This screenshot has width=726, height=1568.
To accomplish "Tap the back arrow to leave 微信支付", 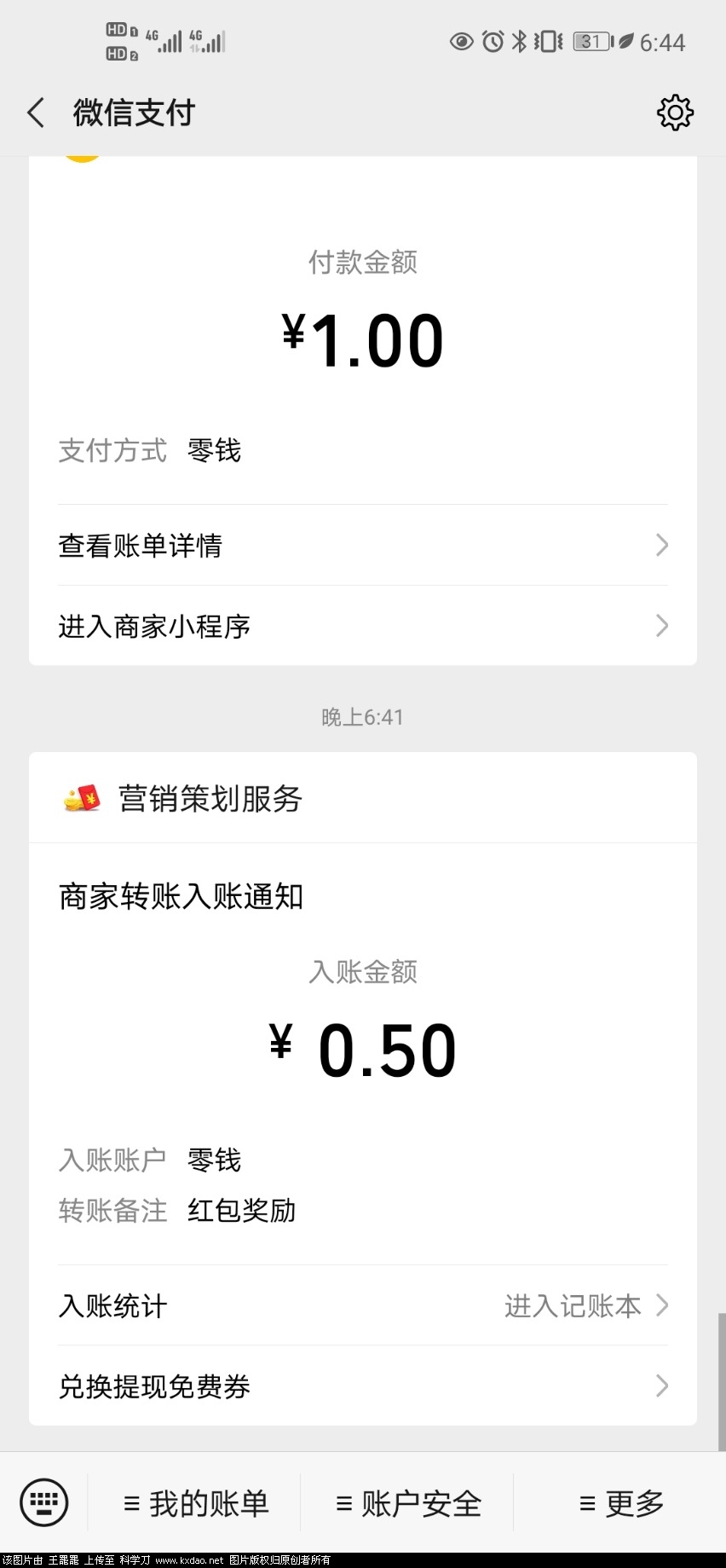I will 36,112.
